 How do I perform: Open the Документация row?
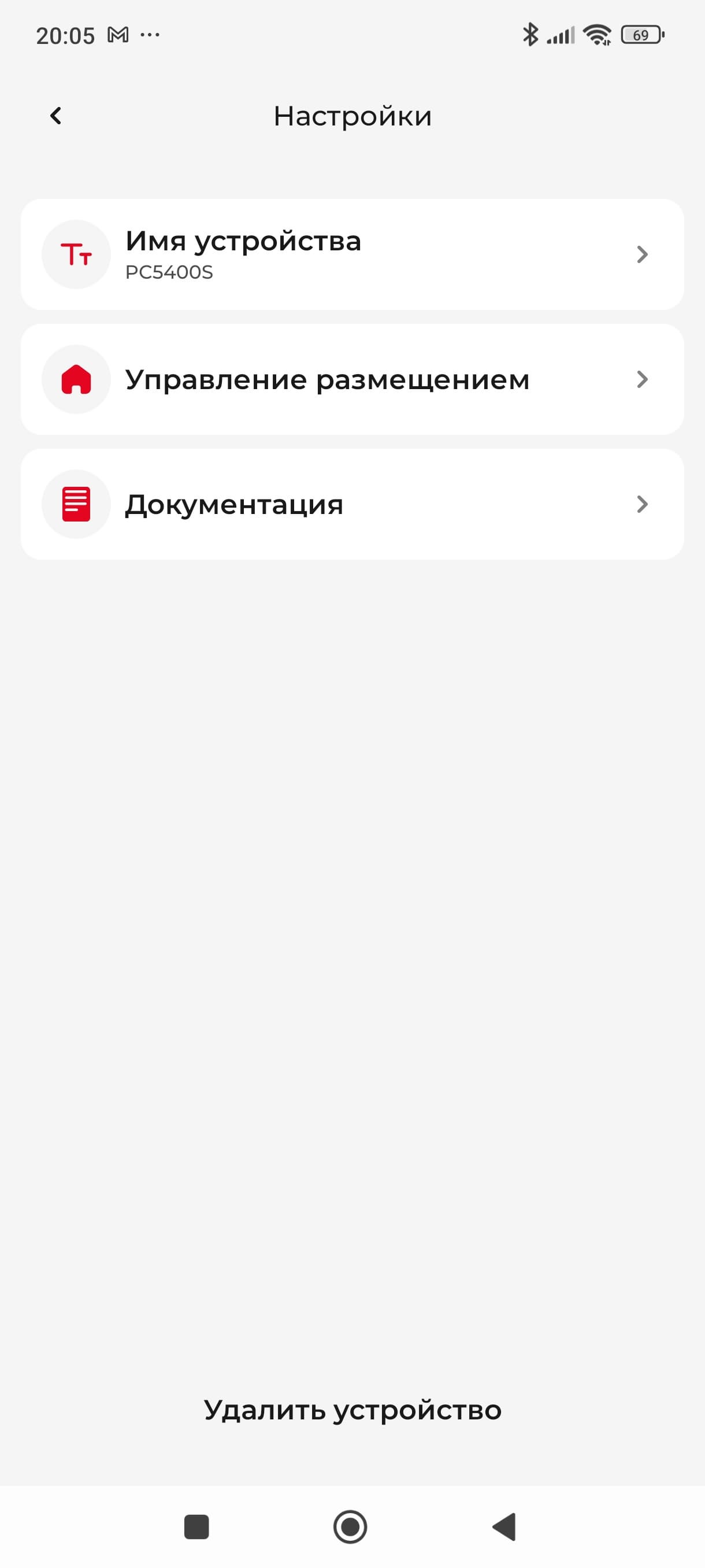coord(352,504)
